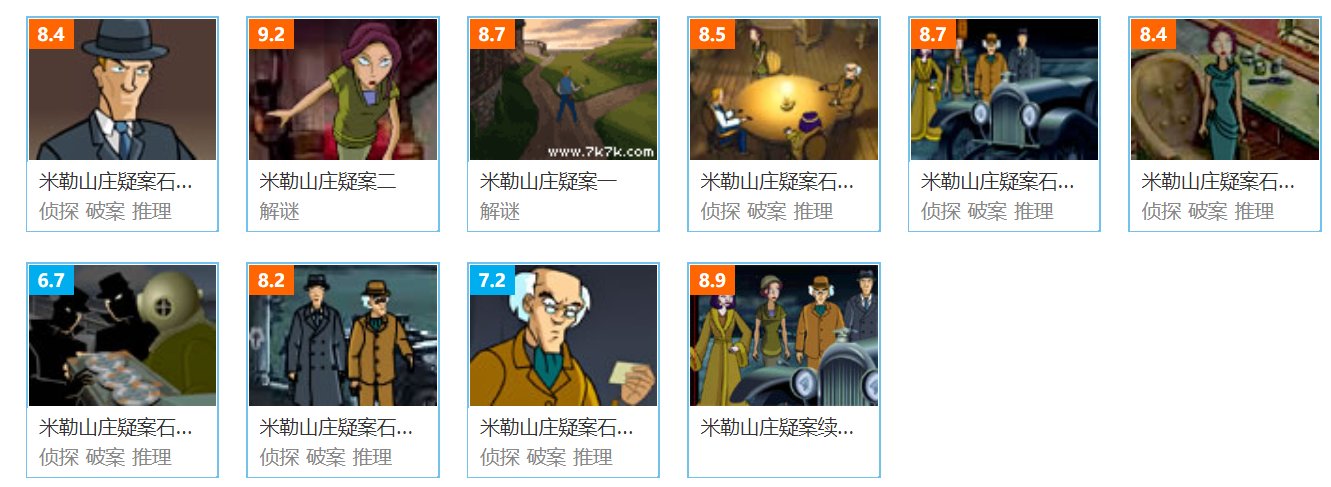
Task: Open the game card rated 7.2
Action: (563, 336)
